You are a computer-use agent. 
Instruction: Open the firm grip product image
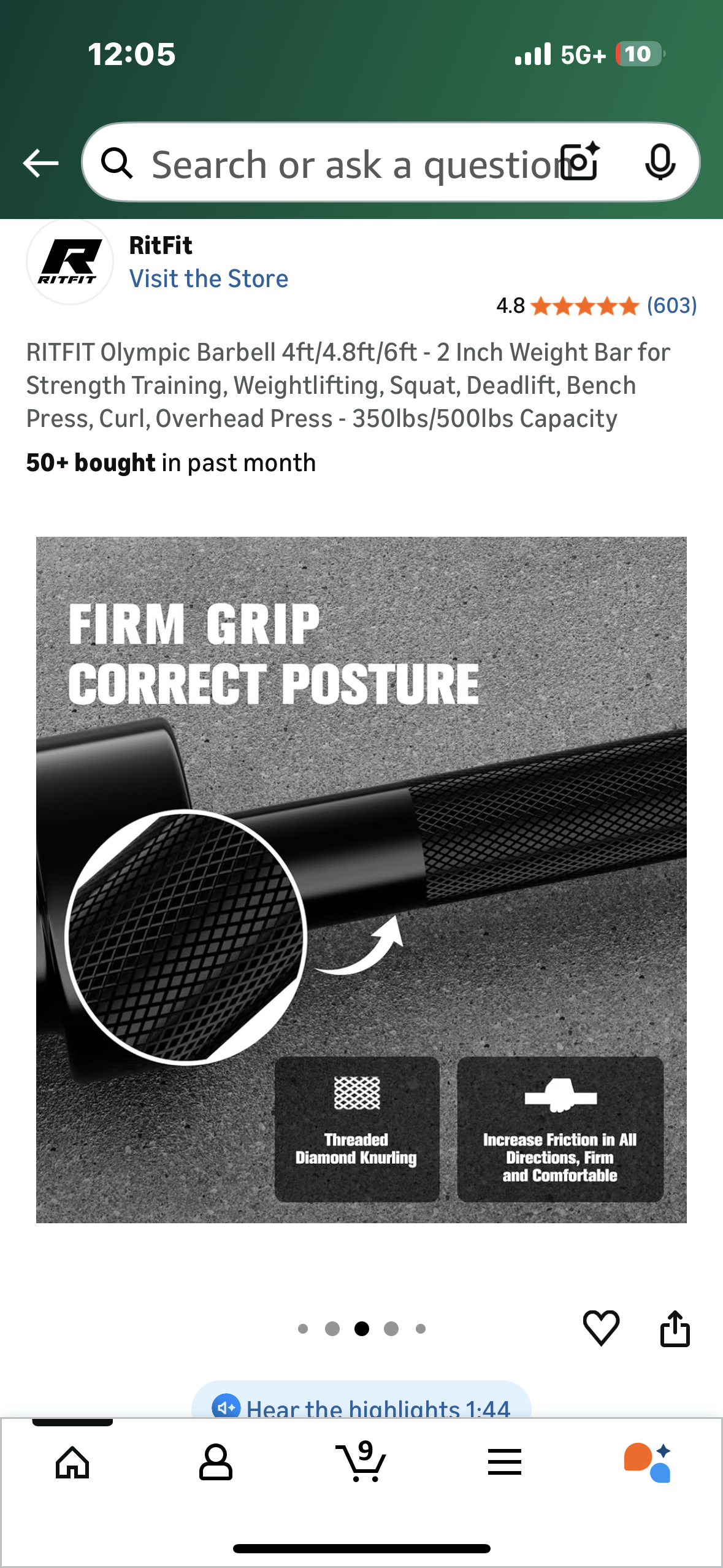[361, 879]
